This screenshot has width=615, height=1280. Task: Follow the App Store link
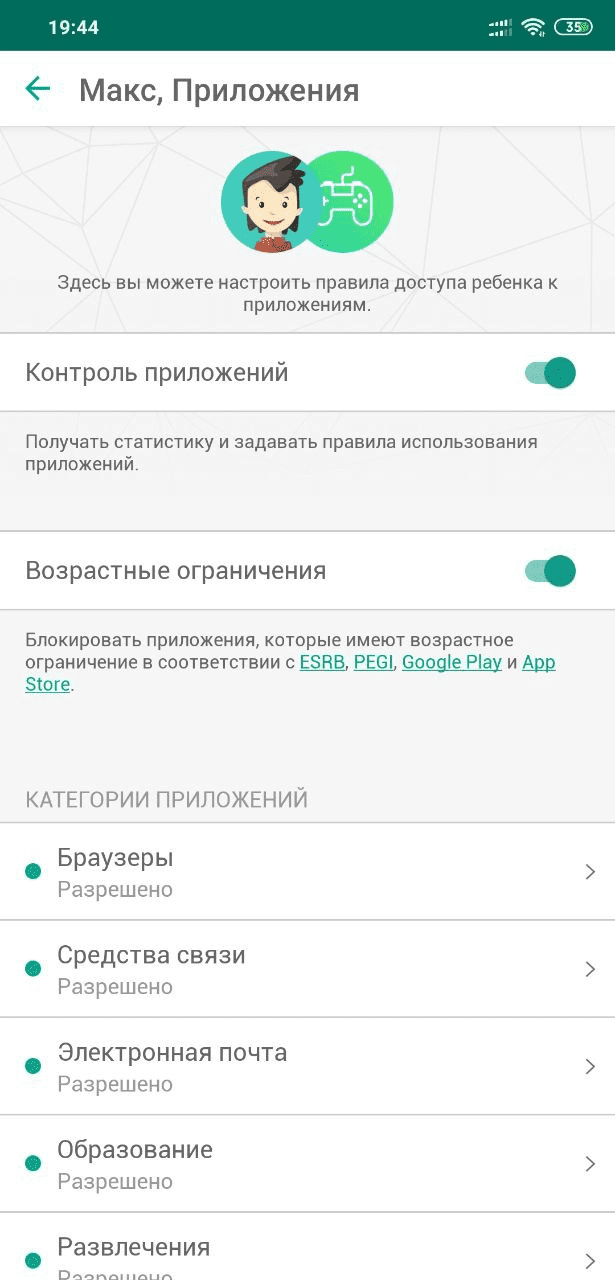pos(538,662)
